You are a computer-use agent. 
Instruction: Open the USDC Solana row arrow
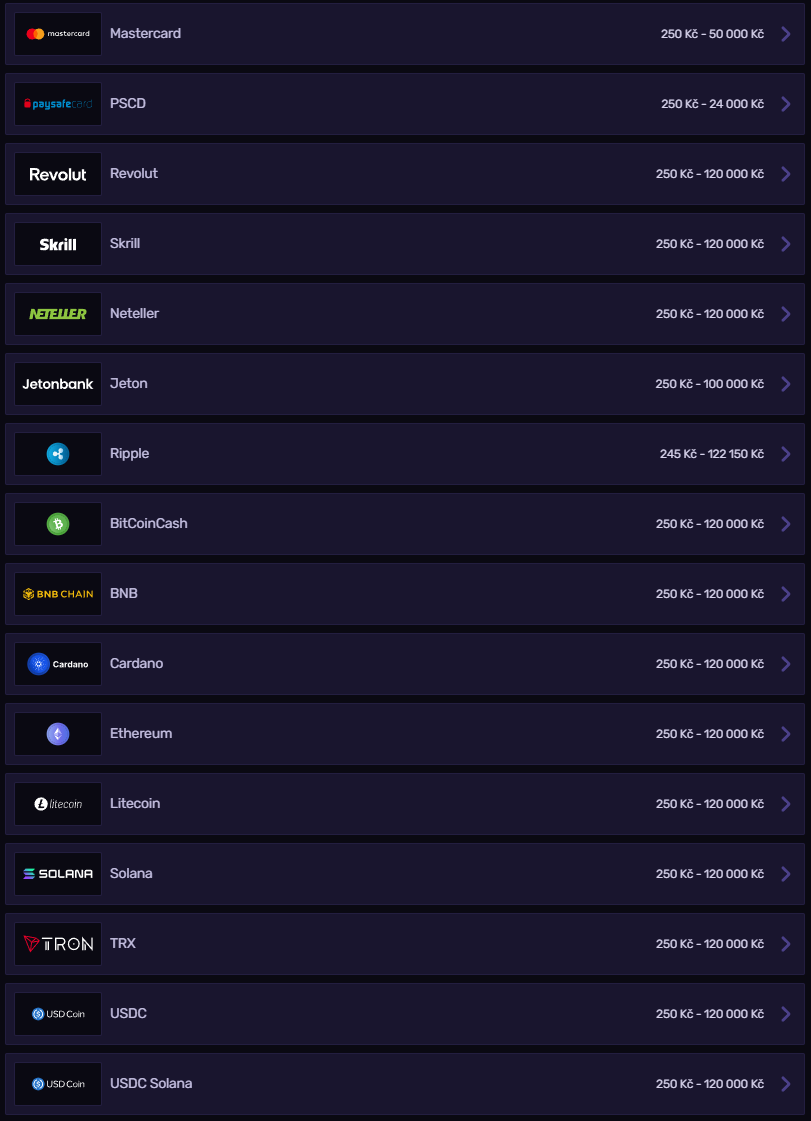pyautogui.click(x=786, y=1083)
